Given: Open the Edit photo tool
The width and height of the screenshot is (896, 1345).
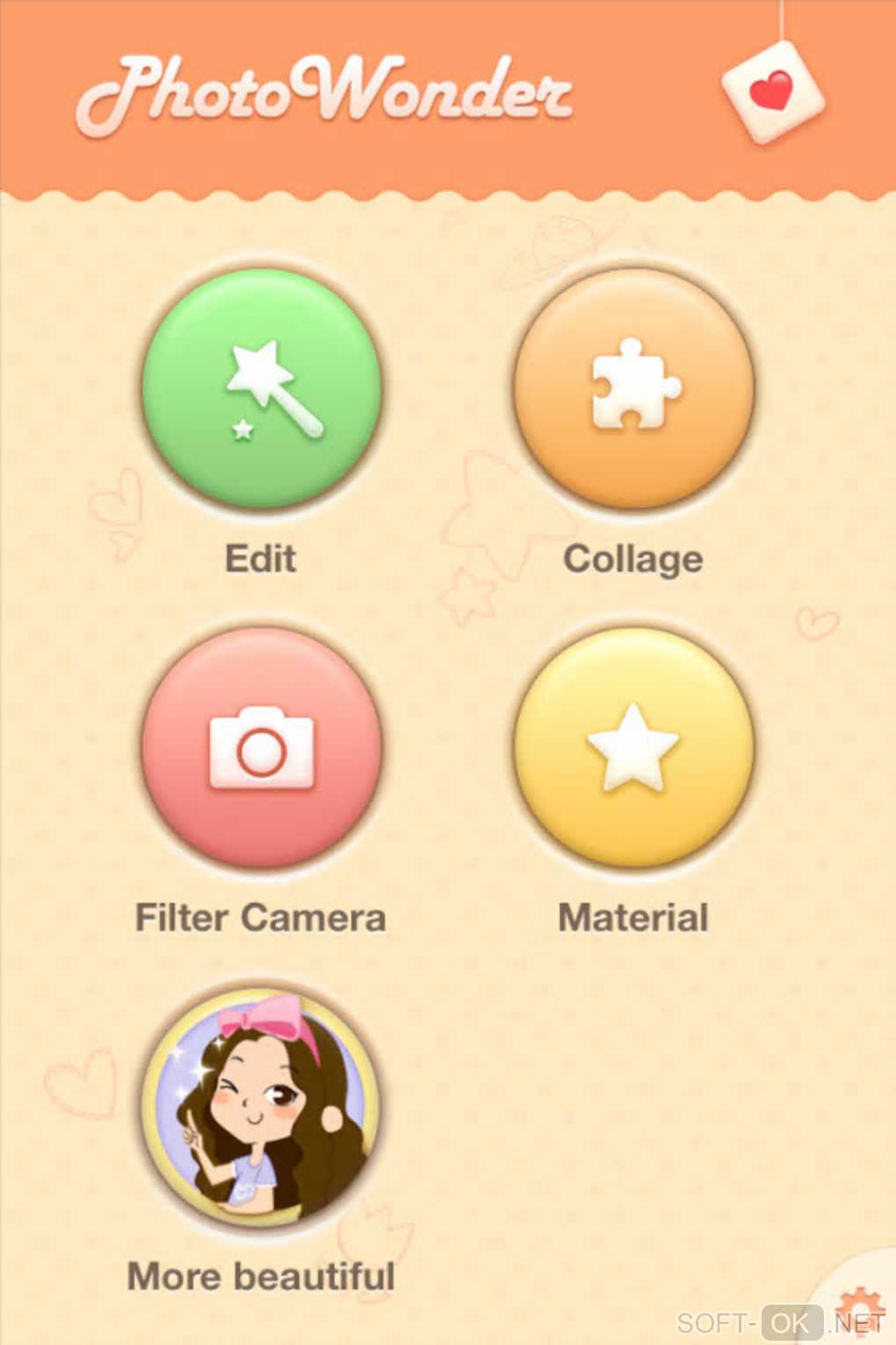Looking at the screenshot, I should (261, 389).
